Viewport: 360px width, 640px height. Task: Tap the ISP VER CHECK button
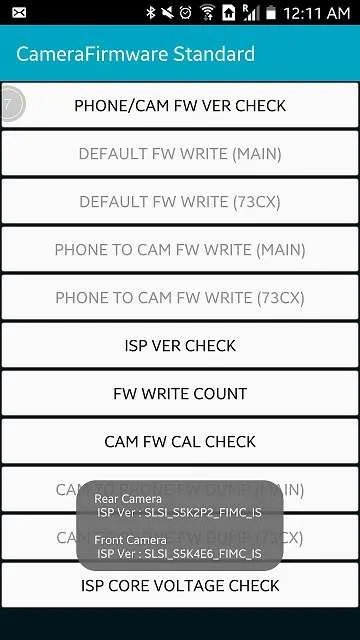click(180, 345)
